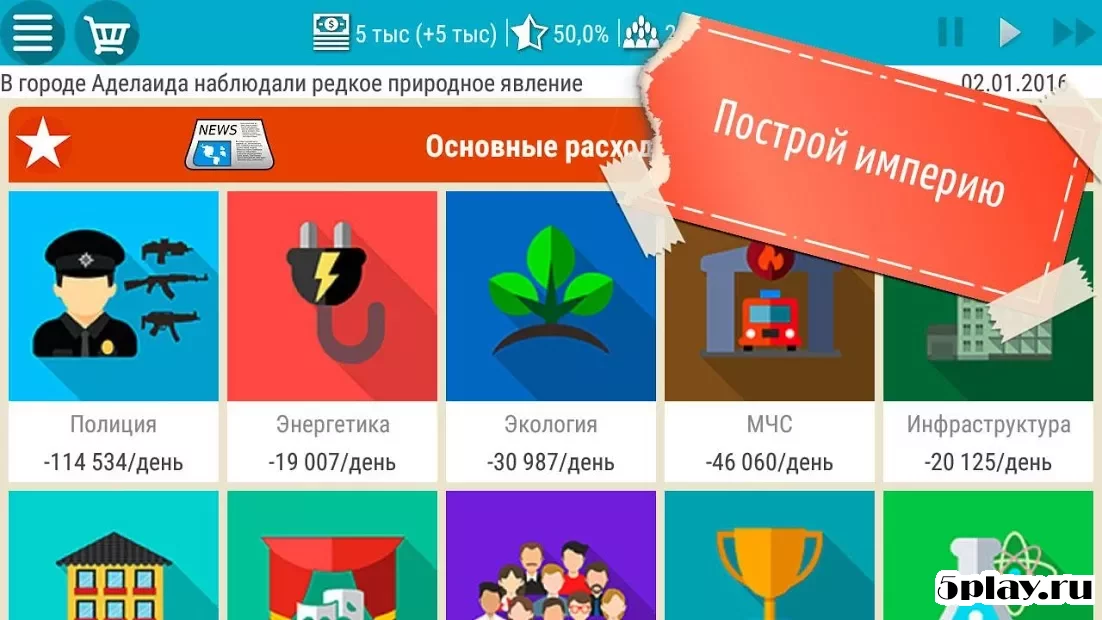Open the gold trophy tile
The image size is (1102, 620).
tap(769, 560)
